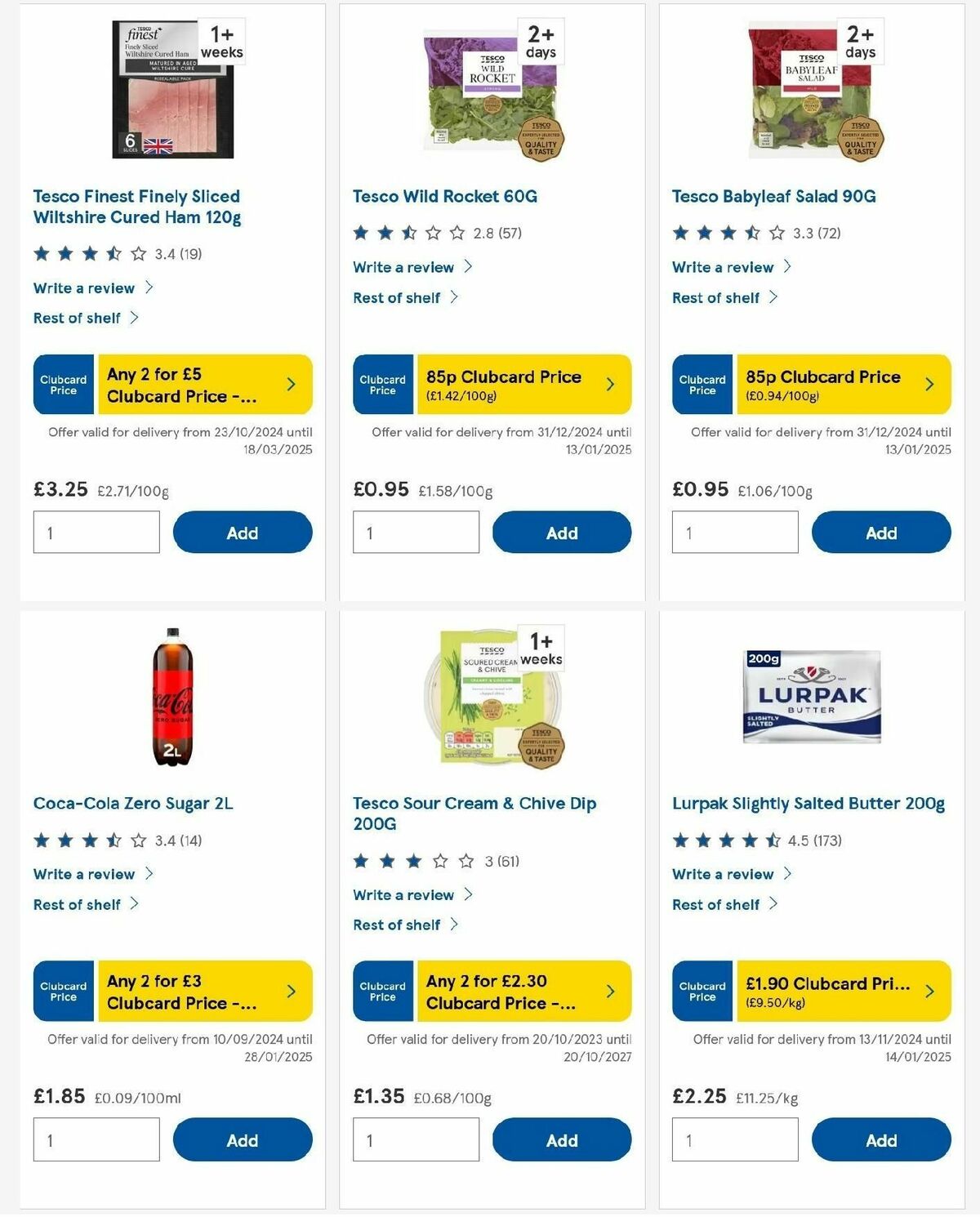Open Tesco Wild Rocket 60G product page
This screenshot has width=980, height=1217.
(x=444, y=196)
